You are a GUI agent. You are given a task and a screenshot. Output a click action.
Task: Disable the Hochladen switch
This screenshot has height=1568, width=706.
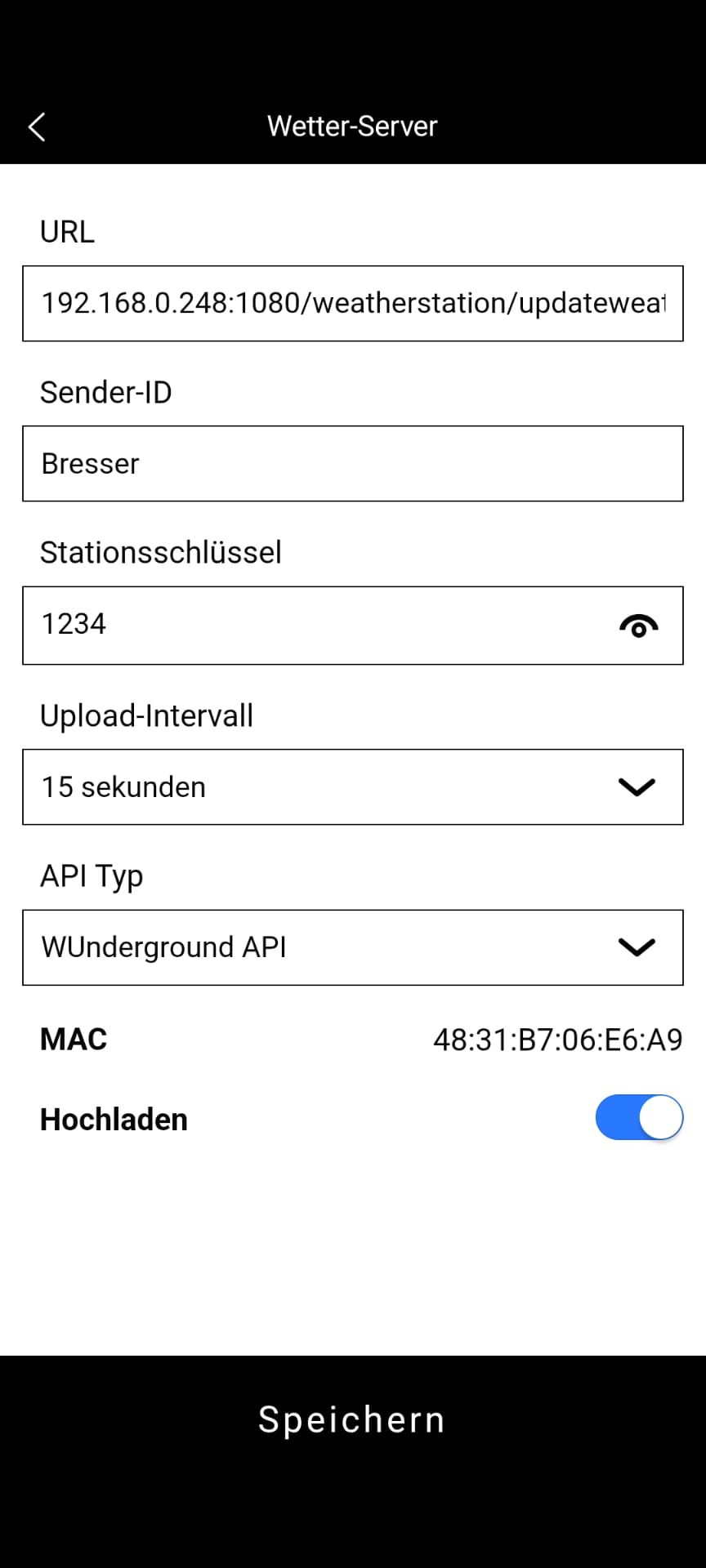(638, 1117)
